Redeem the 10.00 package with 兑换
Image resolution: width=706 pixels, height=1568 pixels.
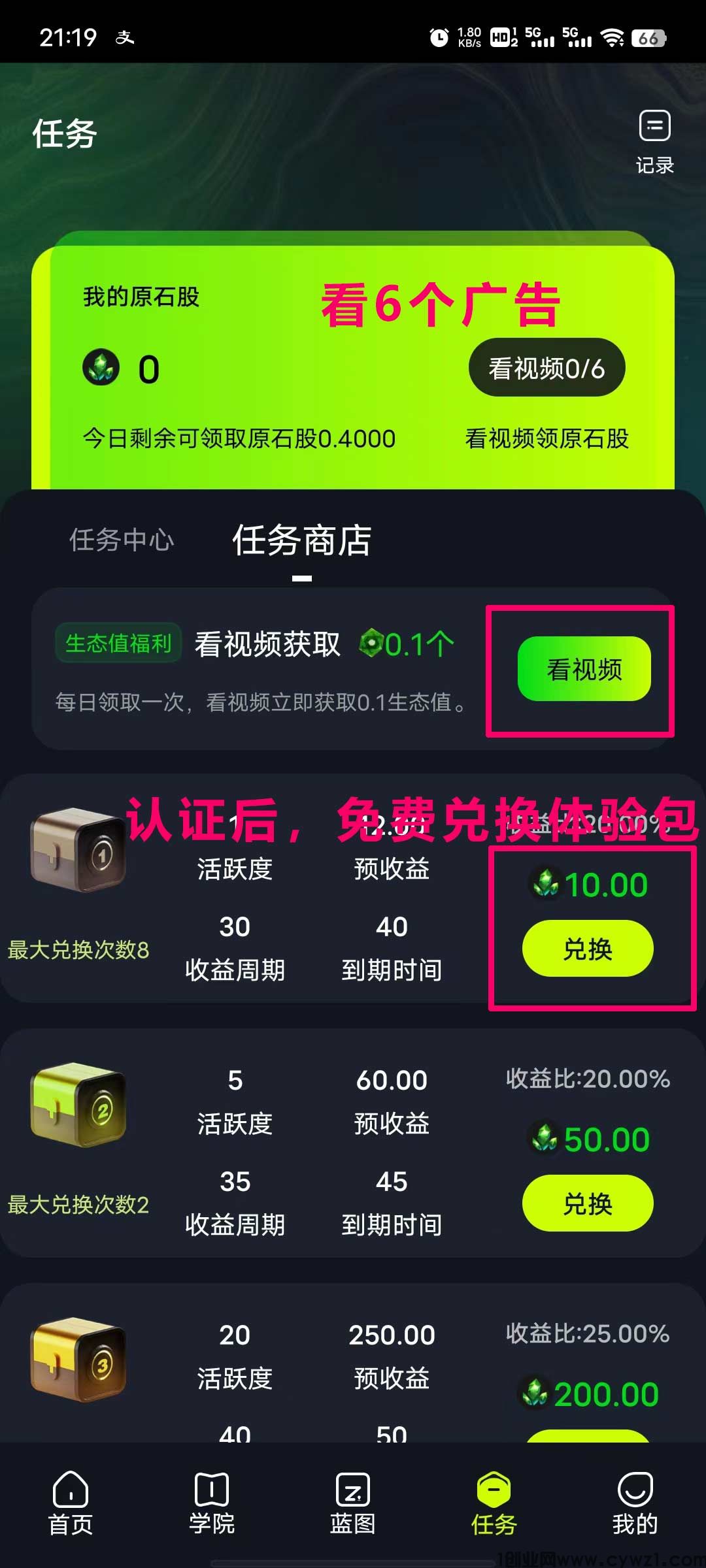click(587, 949)
